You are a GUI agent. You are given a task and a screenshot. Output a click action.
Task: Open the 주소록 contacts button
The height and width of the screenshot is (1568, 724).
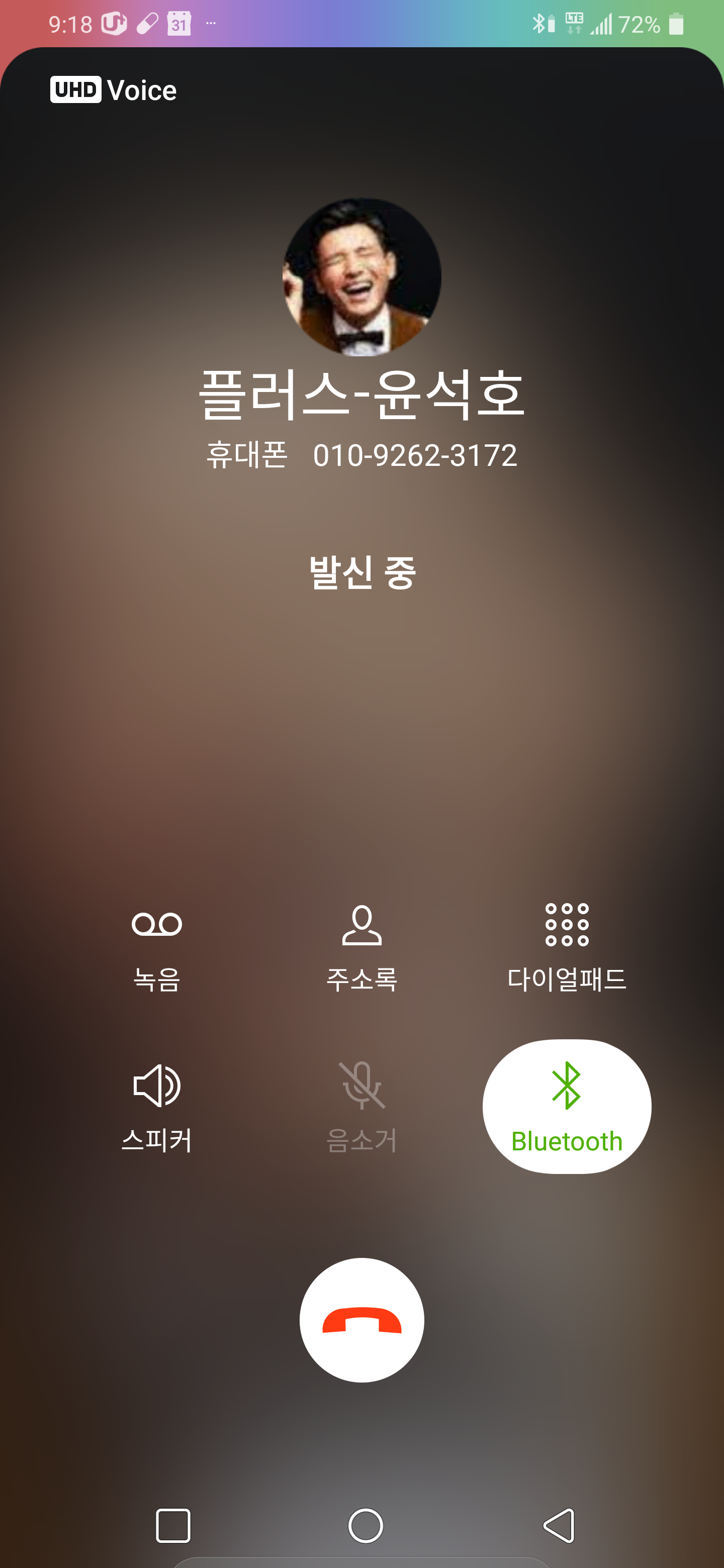tap(361, 947)
